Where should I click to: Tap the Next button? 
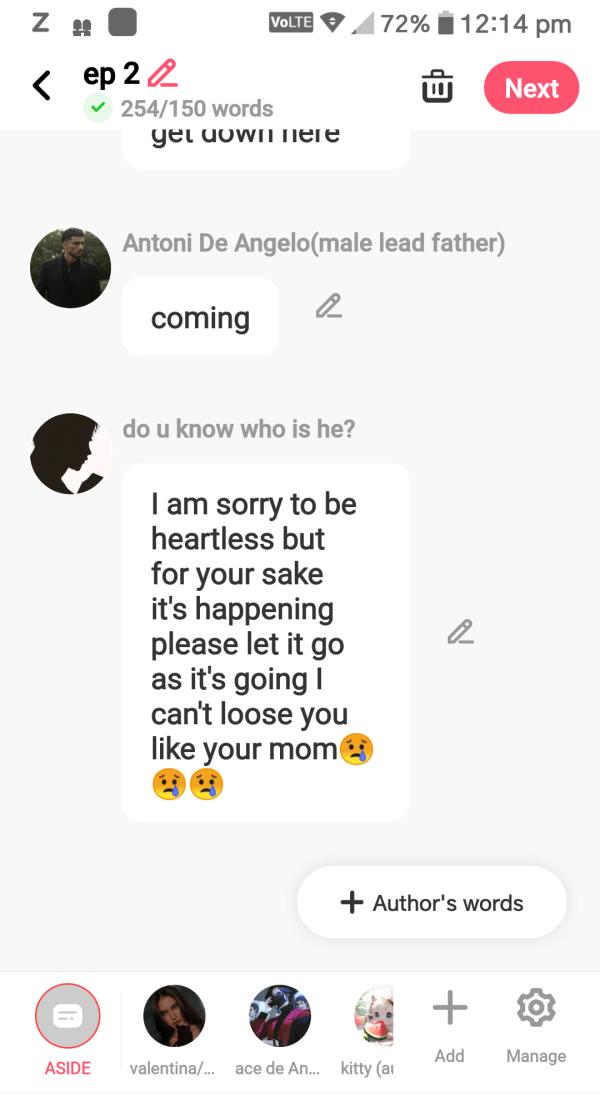(531, 88)
